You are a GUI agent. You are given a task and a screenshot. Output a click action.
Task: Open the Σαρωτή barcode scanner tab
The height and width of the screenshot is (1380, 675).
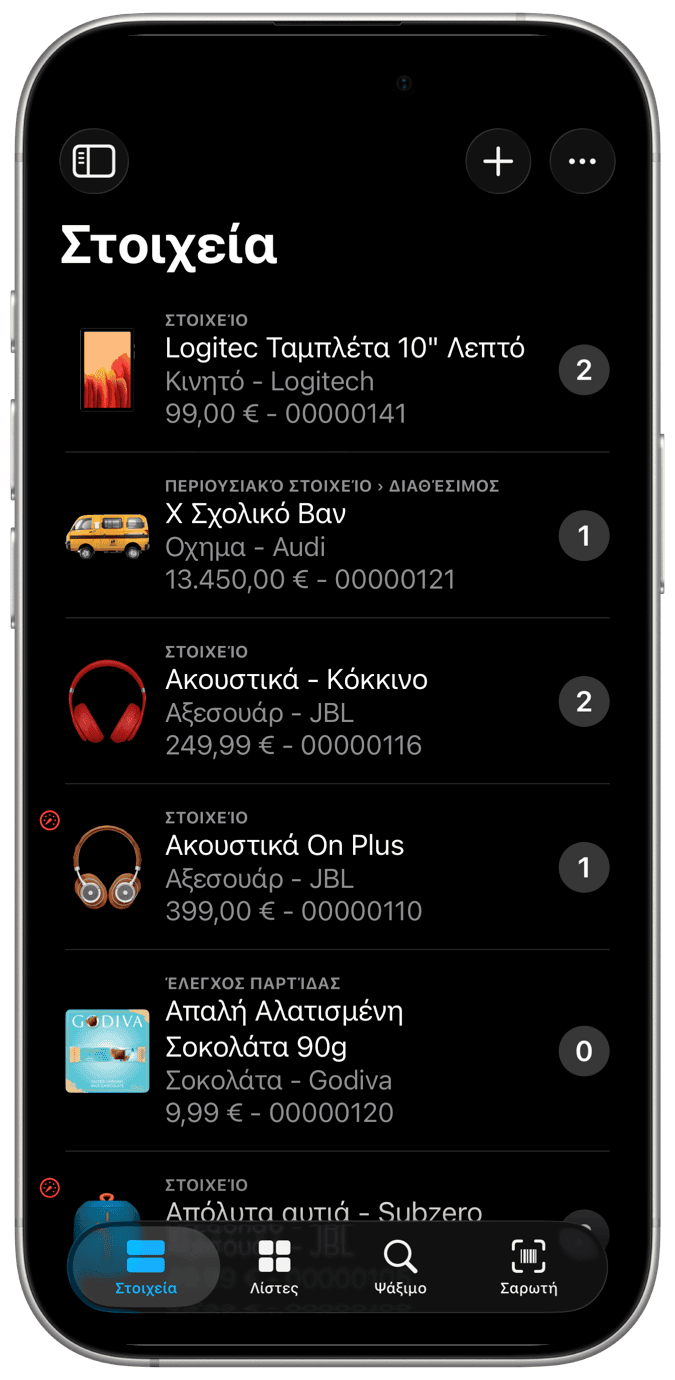coord(528,1266)
